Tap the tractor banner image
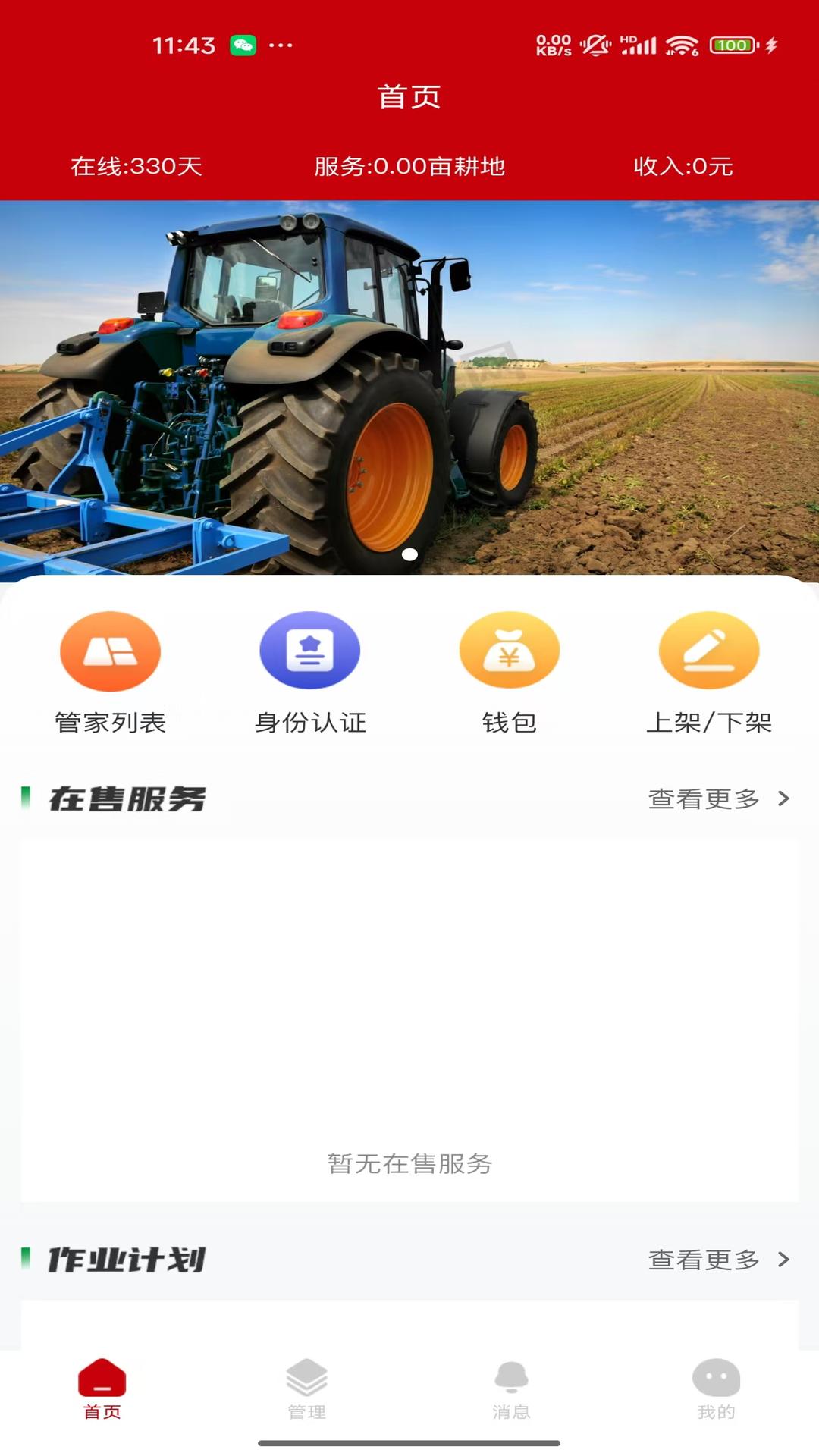Viewport: 819px width, 1456px height. tap(409, 379)
